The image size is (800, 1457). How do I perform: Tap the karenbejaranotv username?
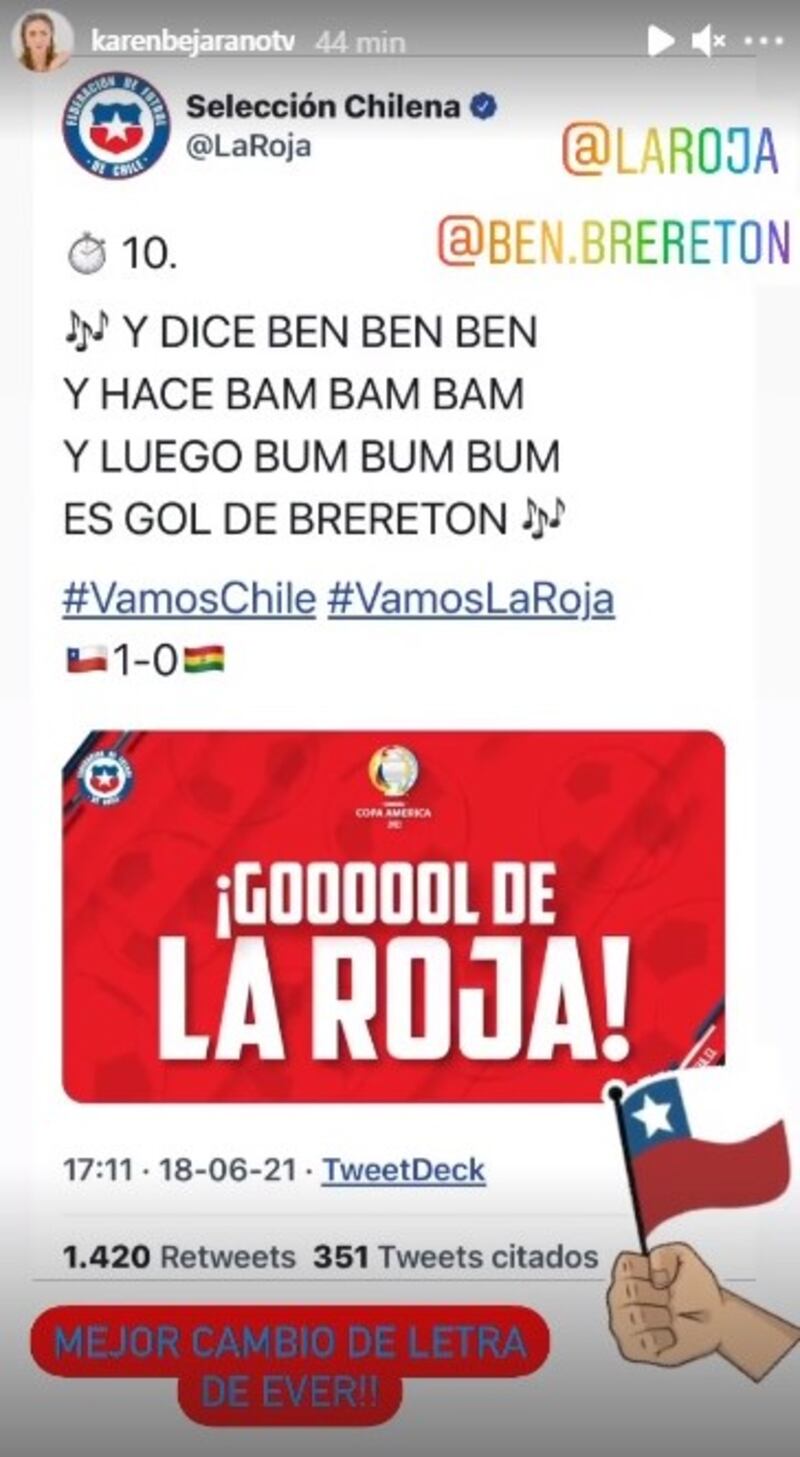[x=192, y=42]
